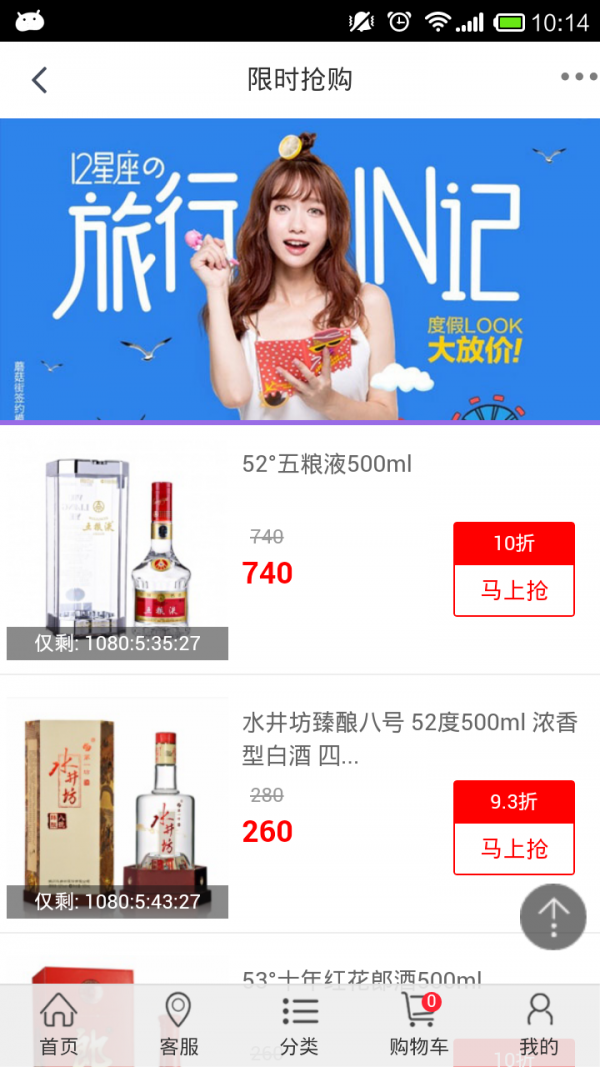
Task: Open the three-dot overflow menu
Action: click(x=577, y=78)
